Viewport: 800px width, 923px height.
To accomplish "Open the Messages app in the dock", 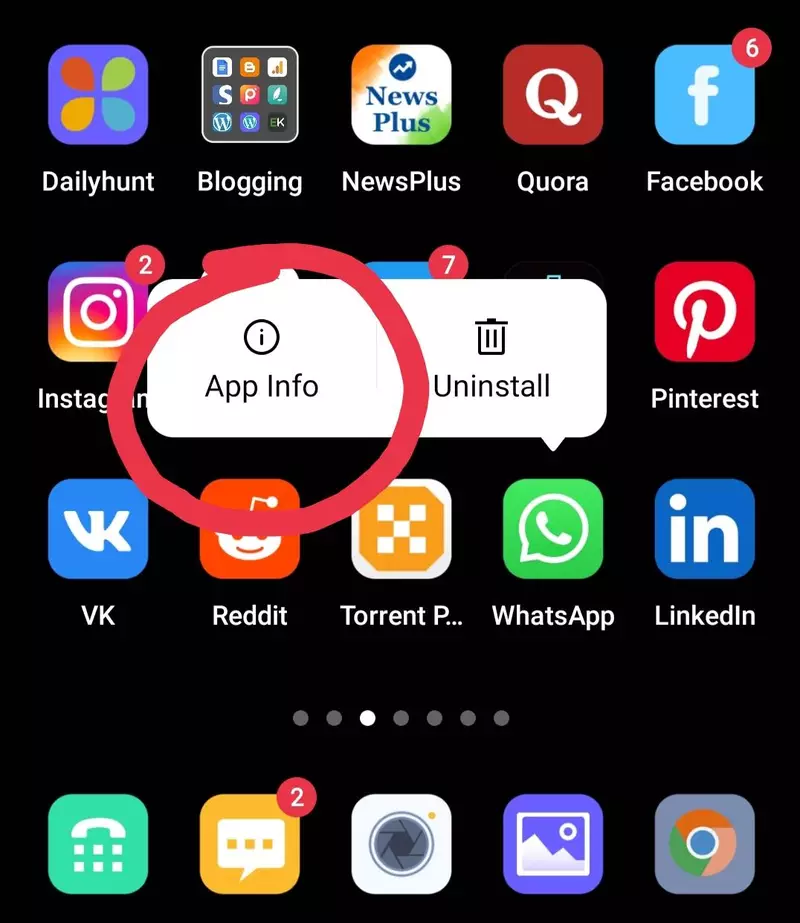I will (x=249, y=845).
